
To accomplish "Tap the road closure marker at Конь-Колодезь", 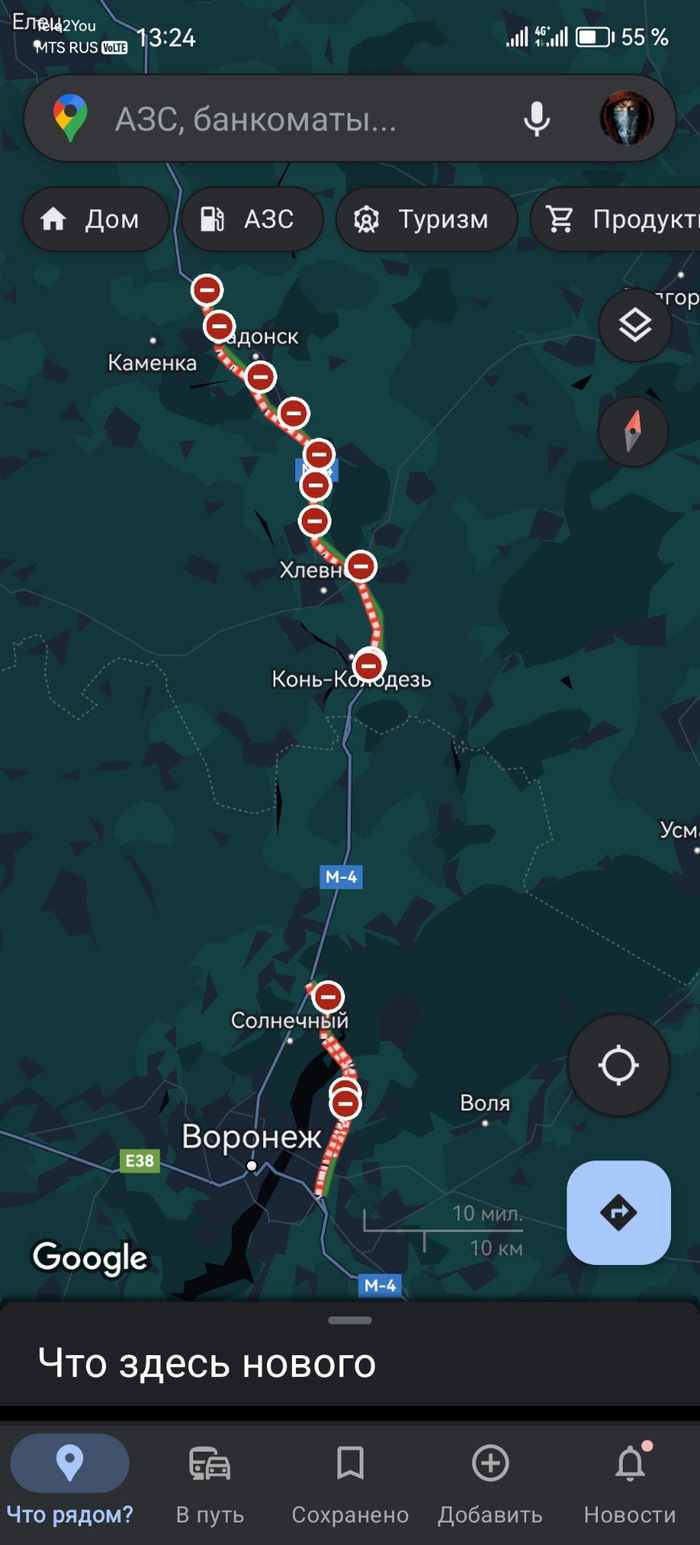I will 369,664.
